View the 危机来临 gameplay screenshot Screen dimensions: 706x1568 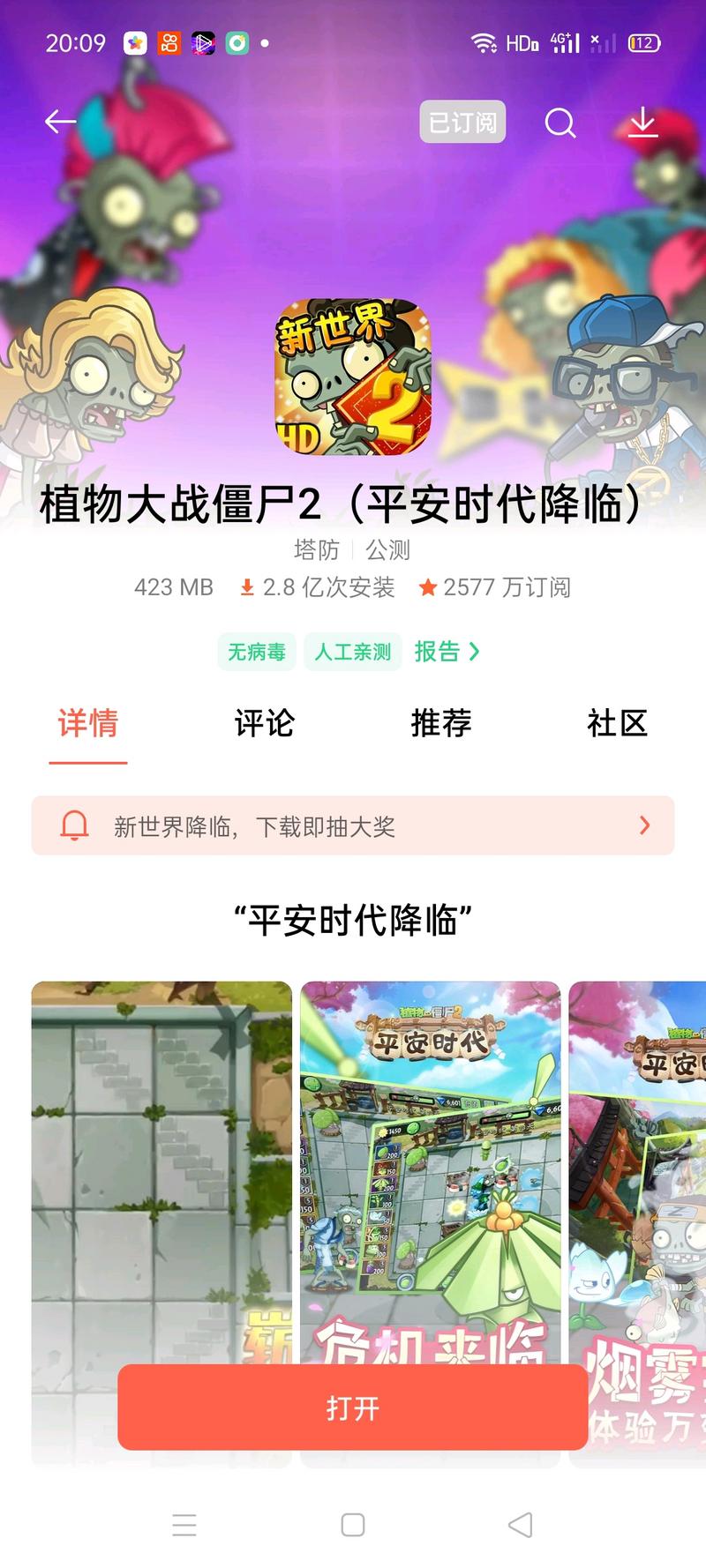tap(430, 1164)
